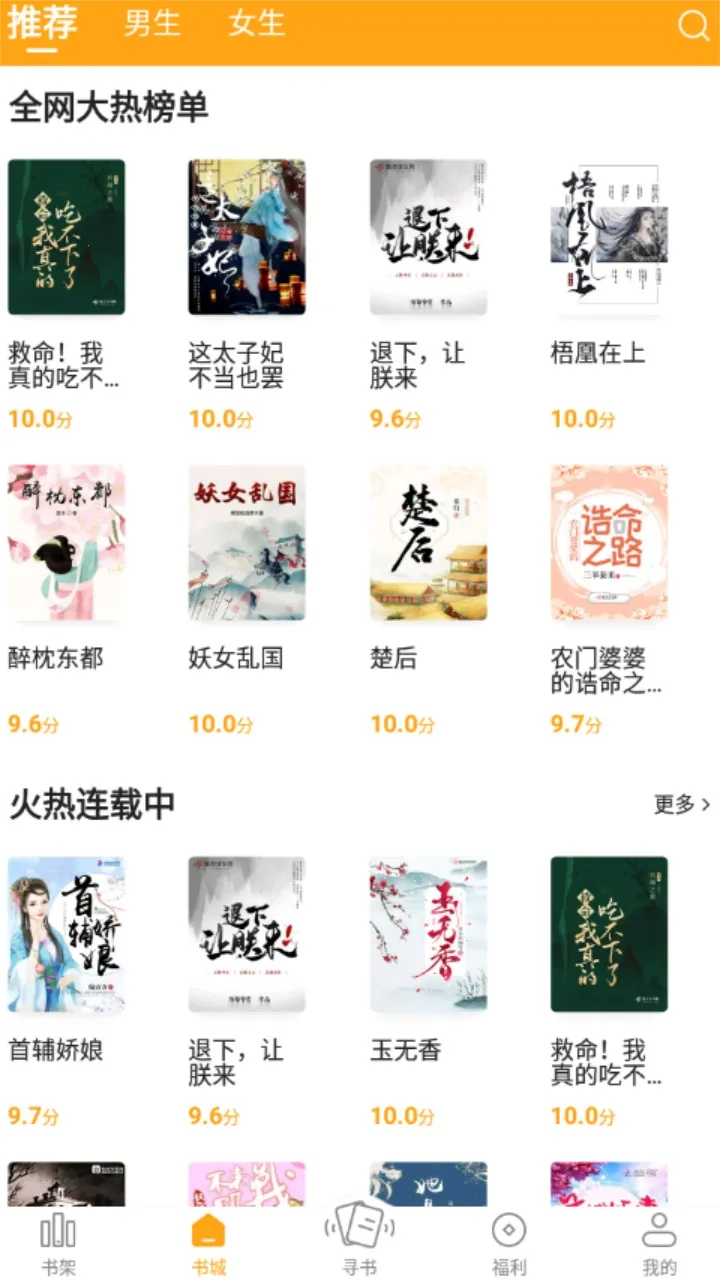Open 更多 to see more serialized books
This screenshot has width=720, height=1280.
(675, 804)
